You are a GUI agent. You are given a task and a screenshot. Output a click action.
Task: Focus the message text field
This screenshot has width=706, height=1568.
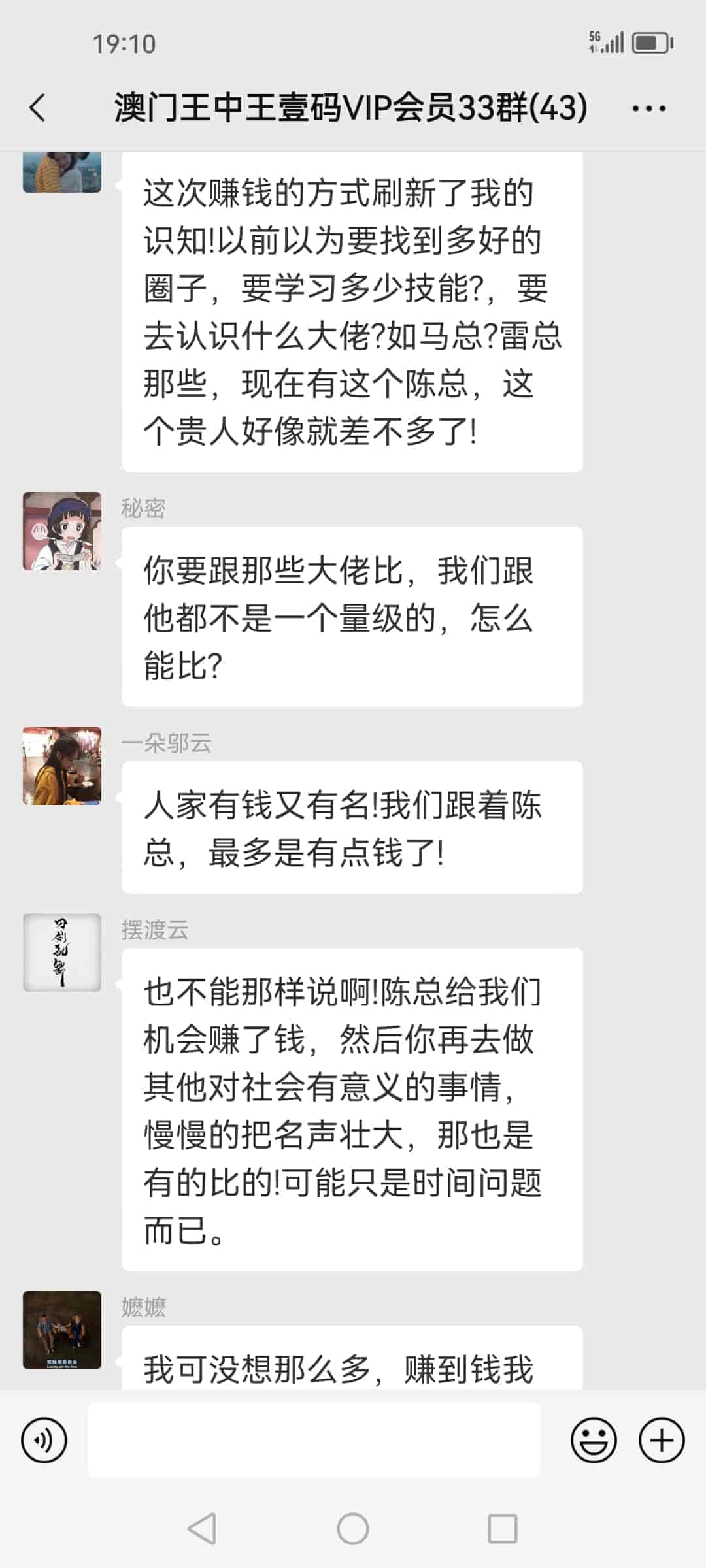pyautogui.click(x=314, y=1440)
